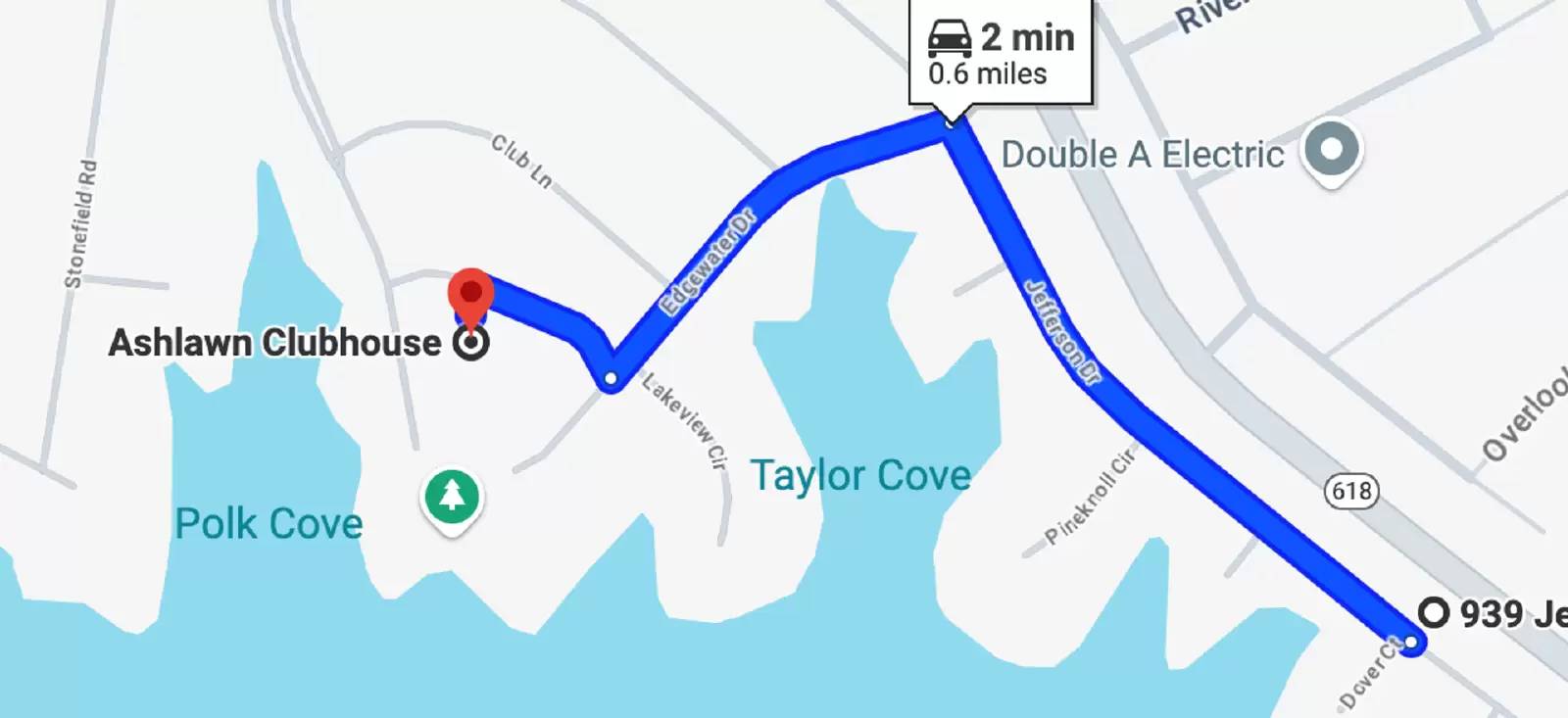The image size is (1568, 718).
Task: Select the Ashlawn Clubhouse destination pin
Action: (x=471, y=294)
